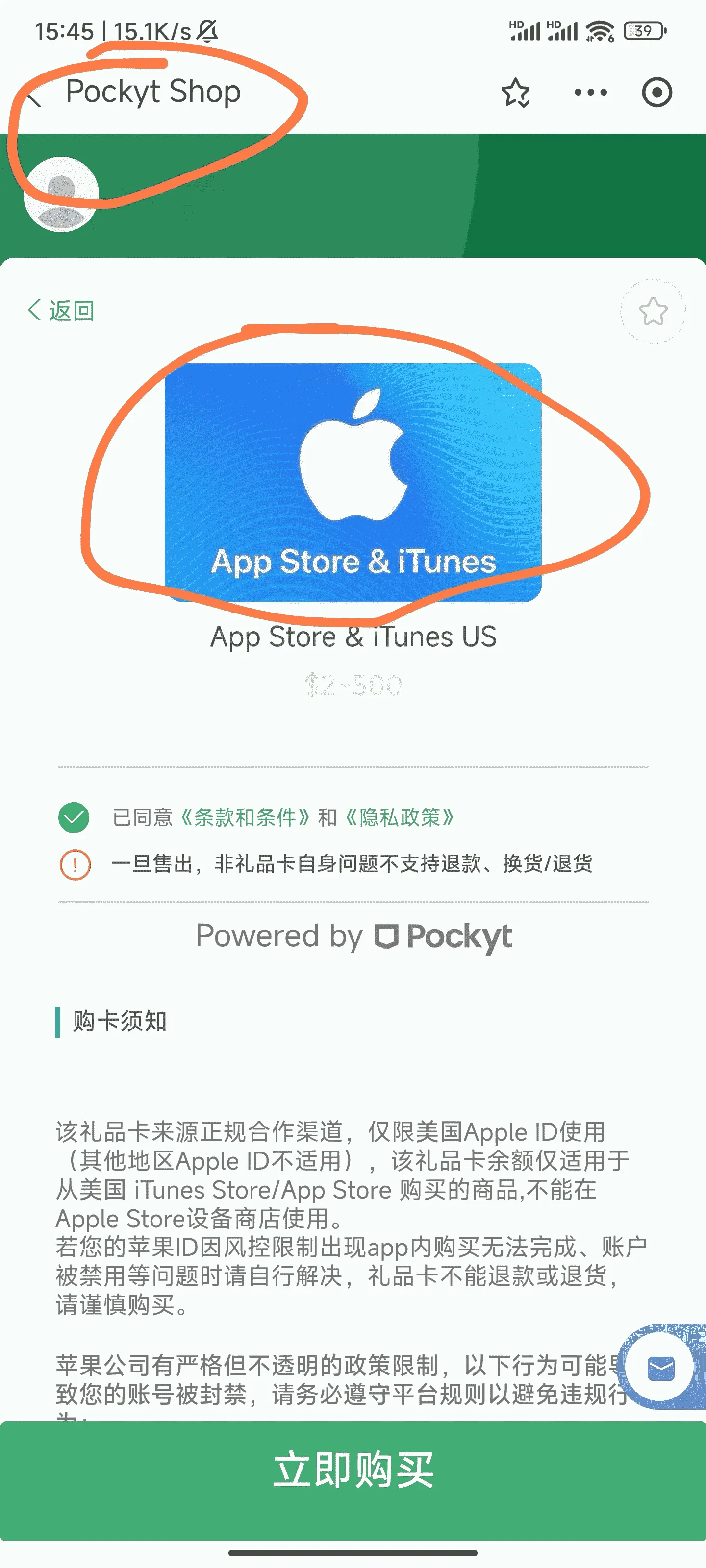Uncheck the agreed terms checkbox
This screenshot has width=706, height=1568.
[74, 817]
